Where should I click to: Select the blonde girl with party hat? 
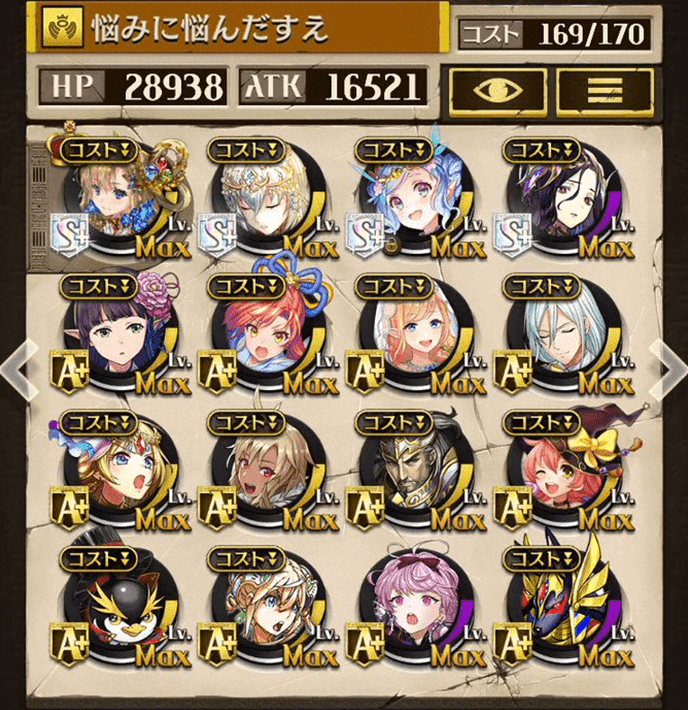[116, 468]
